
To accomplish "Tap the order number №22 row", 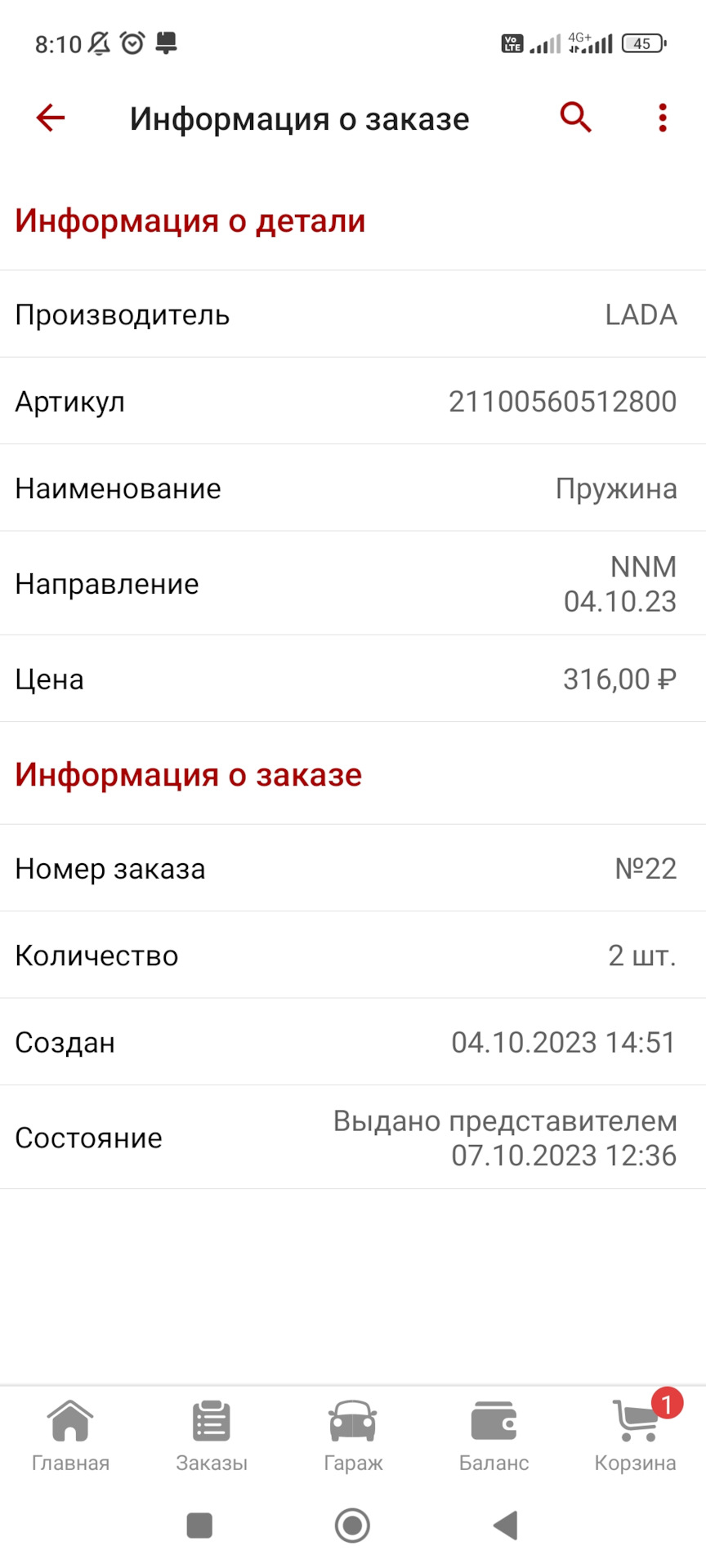I will coord(353,869).
